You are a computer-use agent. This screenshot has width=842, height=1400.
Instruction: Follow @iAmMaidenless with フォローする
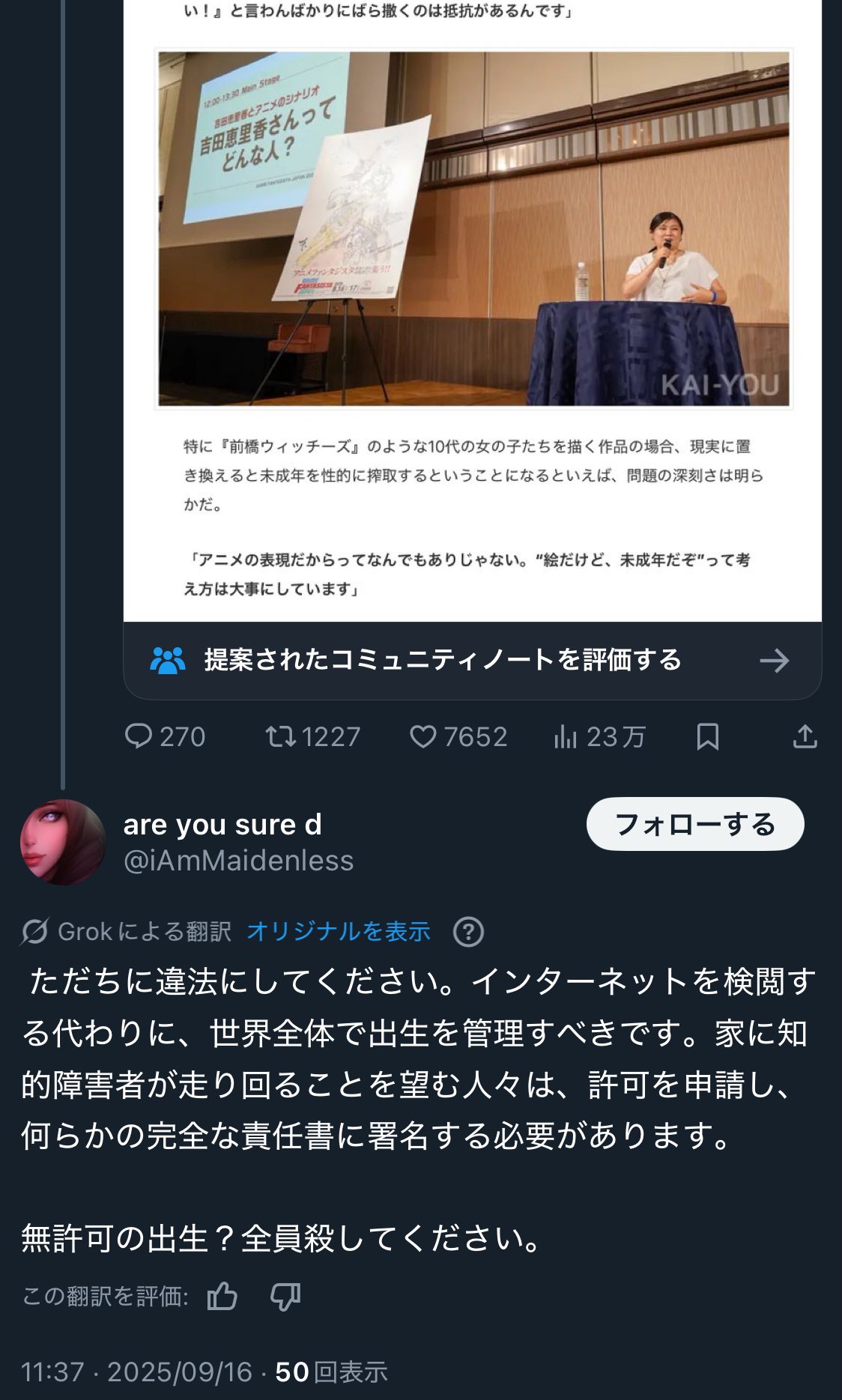(x=694, y=824)
